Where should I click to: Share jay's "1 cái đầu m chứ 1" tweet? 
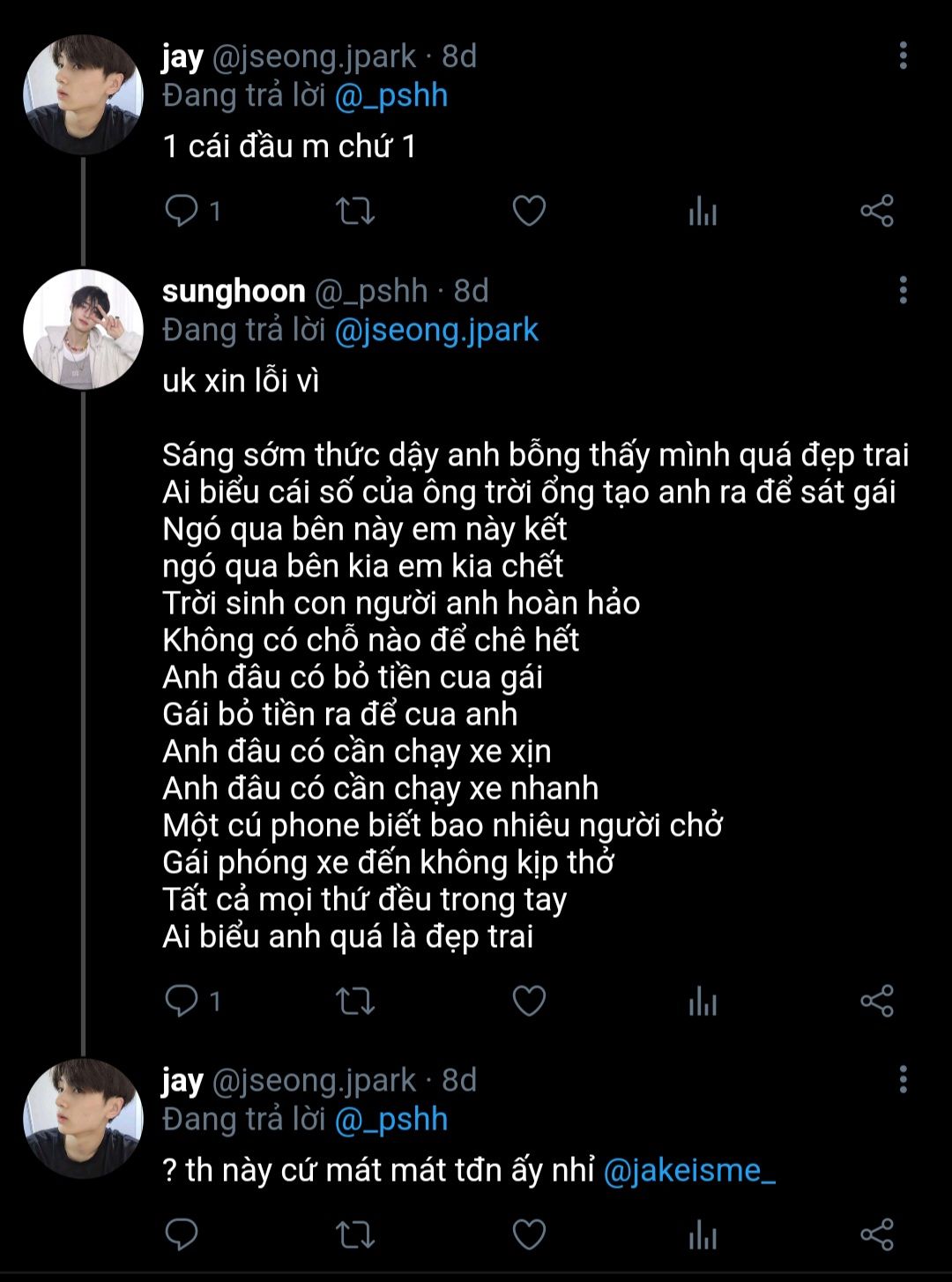pos(876,212)
